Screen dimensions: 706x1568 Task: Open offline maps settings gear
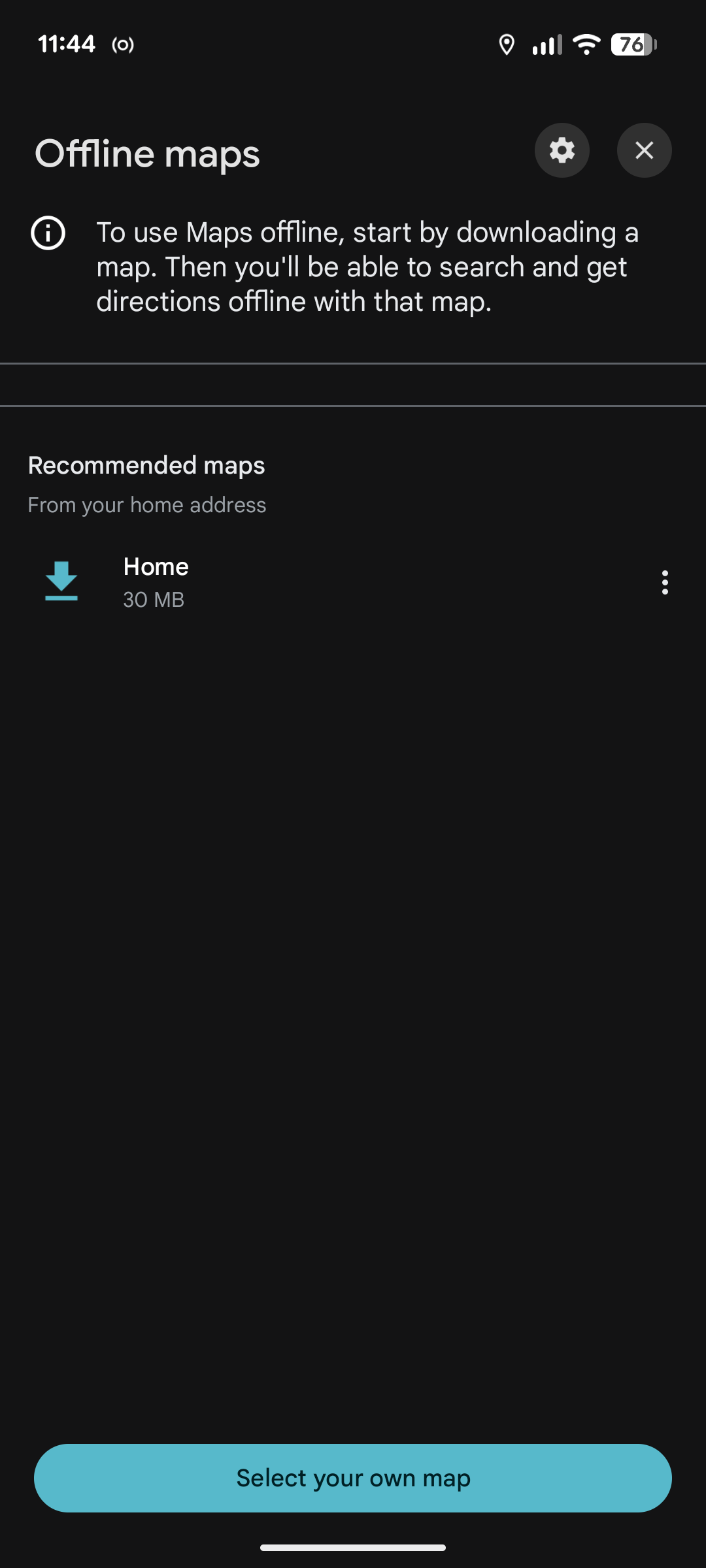click(562, 150)
